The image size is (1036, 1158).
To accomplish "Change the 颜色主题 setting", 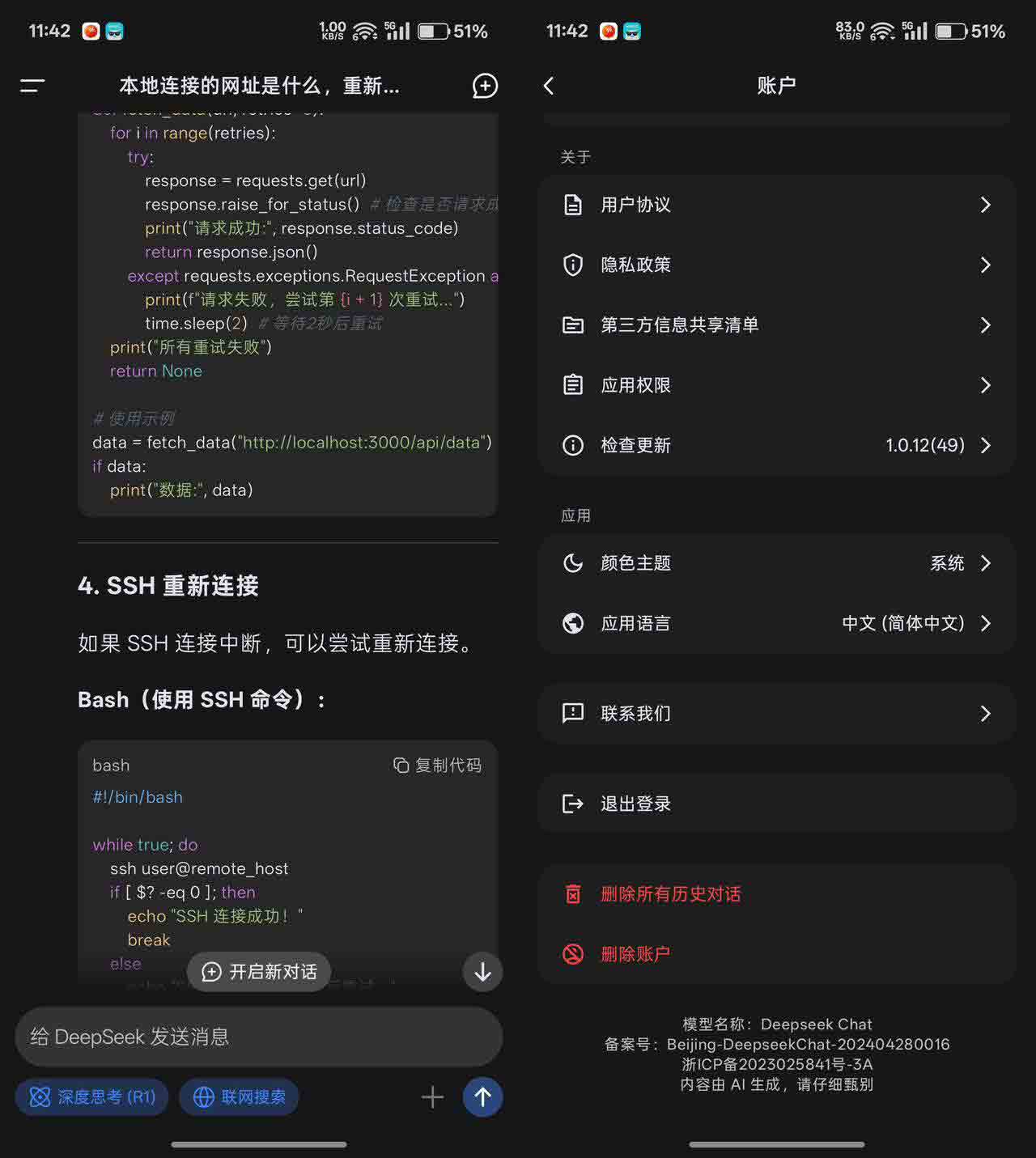I will [775, 563].
